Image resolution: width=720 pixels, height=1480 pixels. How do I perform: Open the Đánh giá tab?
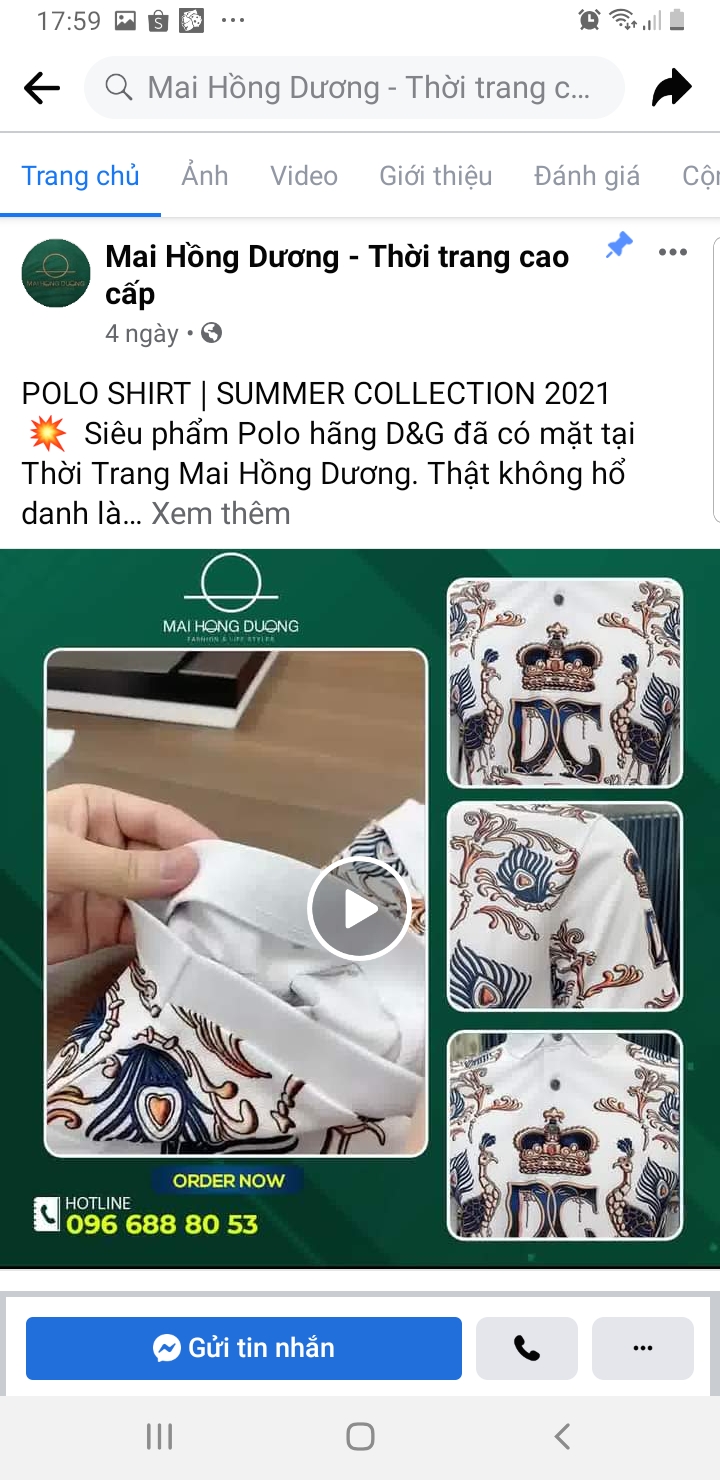point(587,176)
